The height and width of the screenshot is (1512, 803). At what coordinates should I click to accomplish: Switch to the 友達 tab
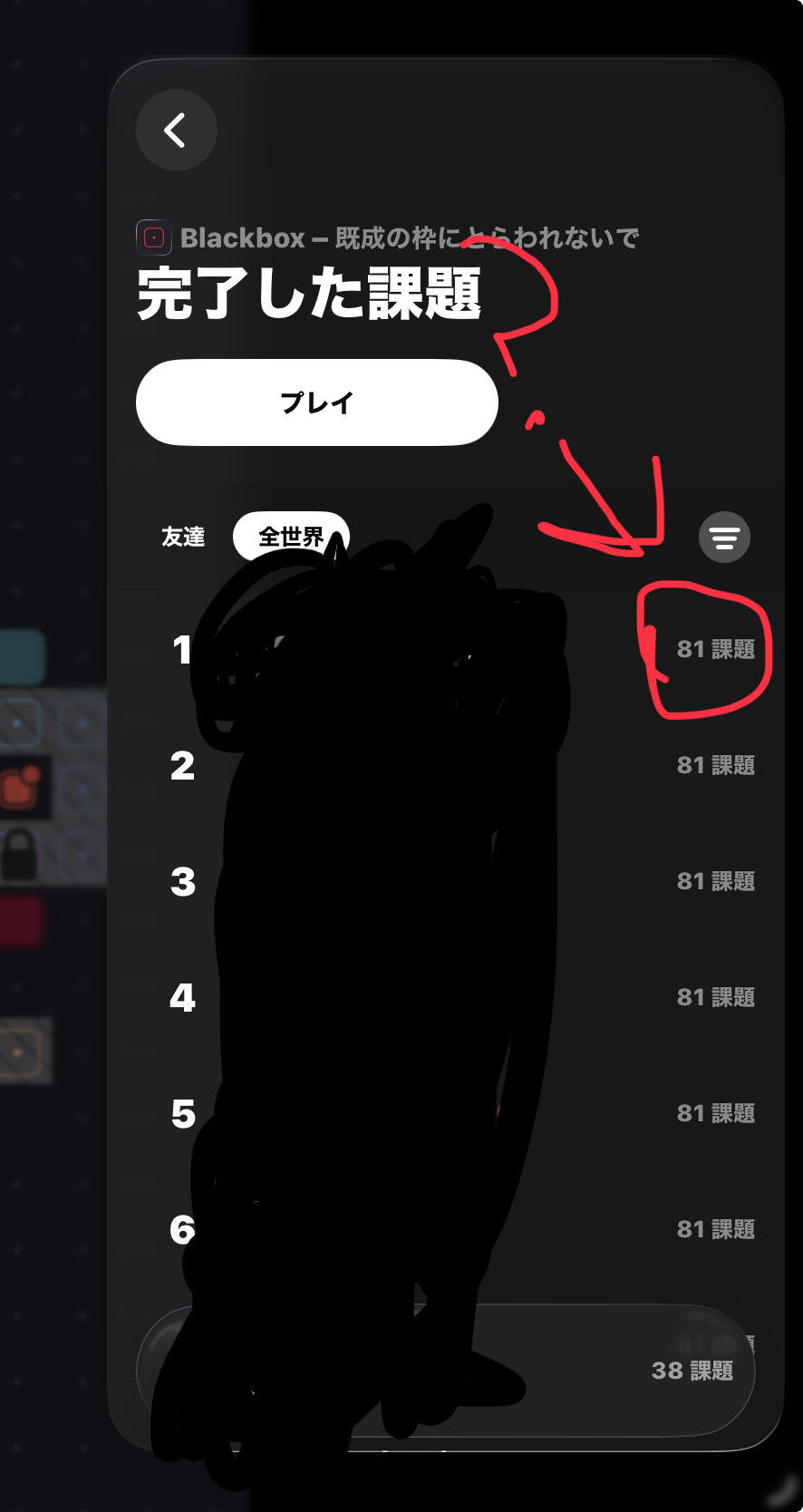click(183, 537)
